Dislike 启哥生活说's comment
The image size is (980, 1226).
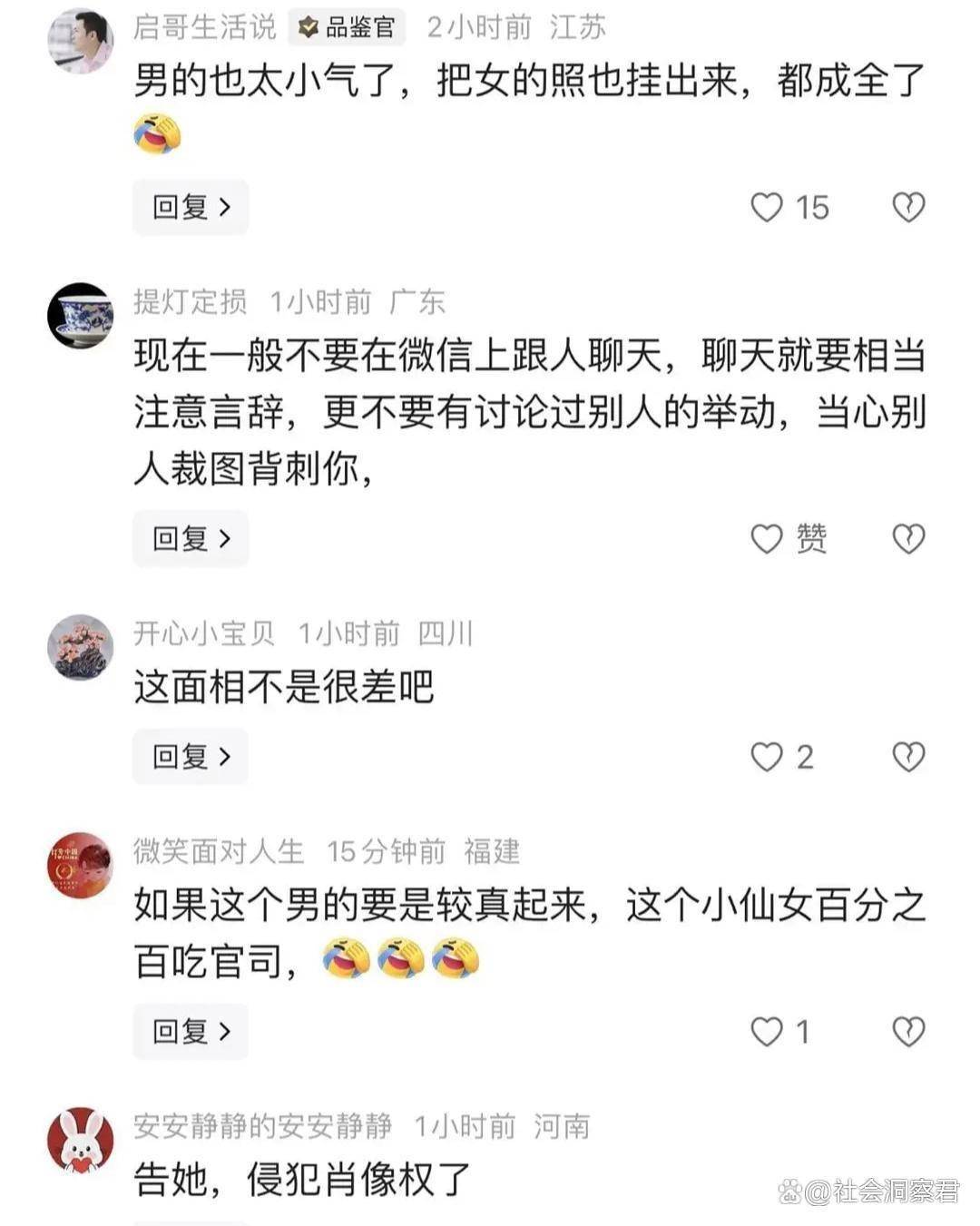click(x=908, y=207)
